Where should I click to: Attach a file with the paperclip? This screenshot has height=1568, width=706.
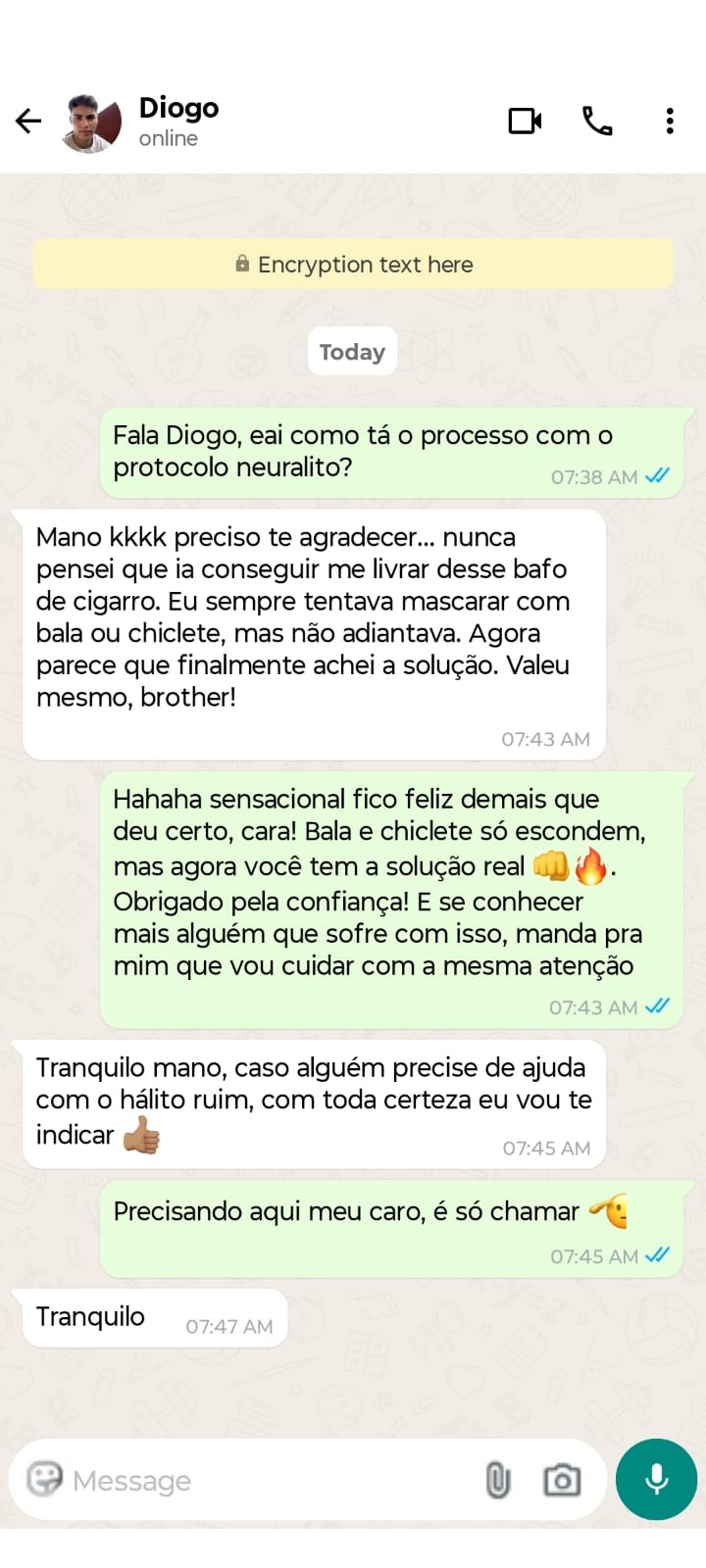[498, 1480]
